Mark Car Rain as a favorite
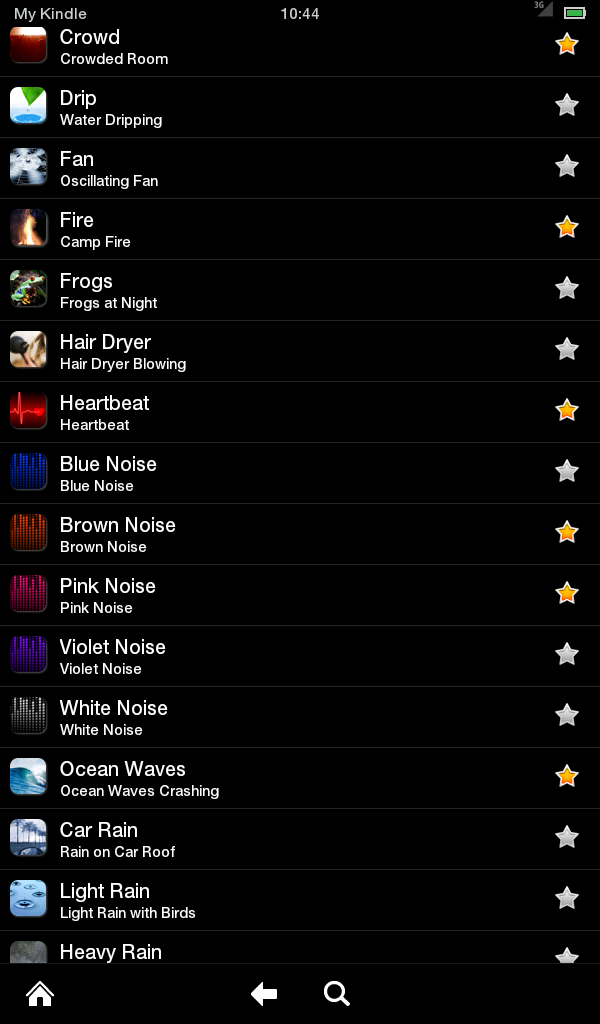 [567, 837]
